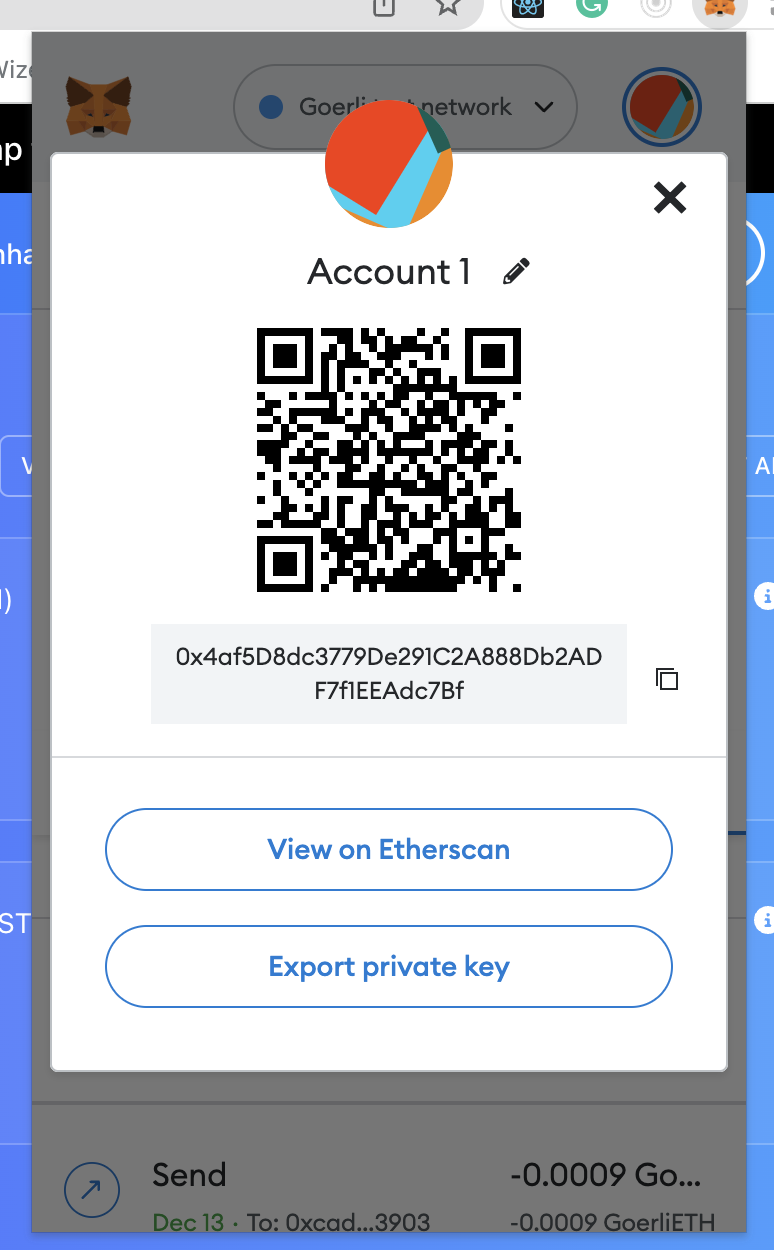Copy the wallet address to clipboard
Screen dimensions: 774x1250
pos(667,679)
